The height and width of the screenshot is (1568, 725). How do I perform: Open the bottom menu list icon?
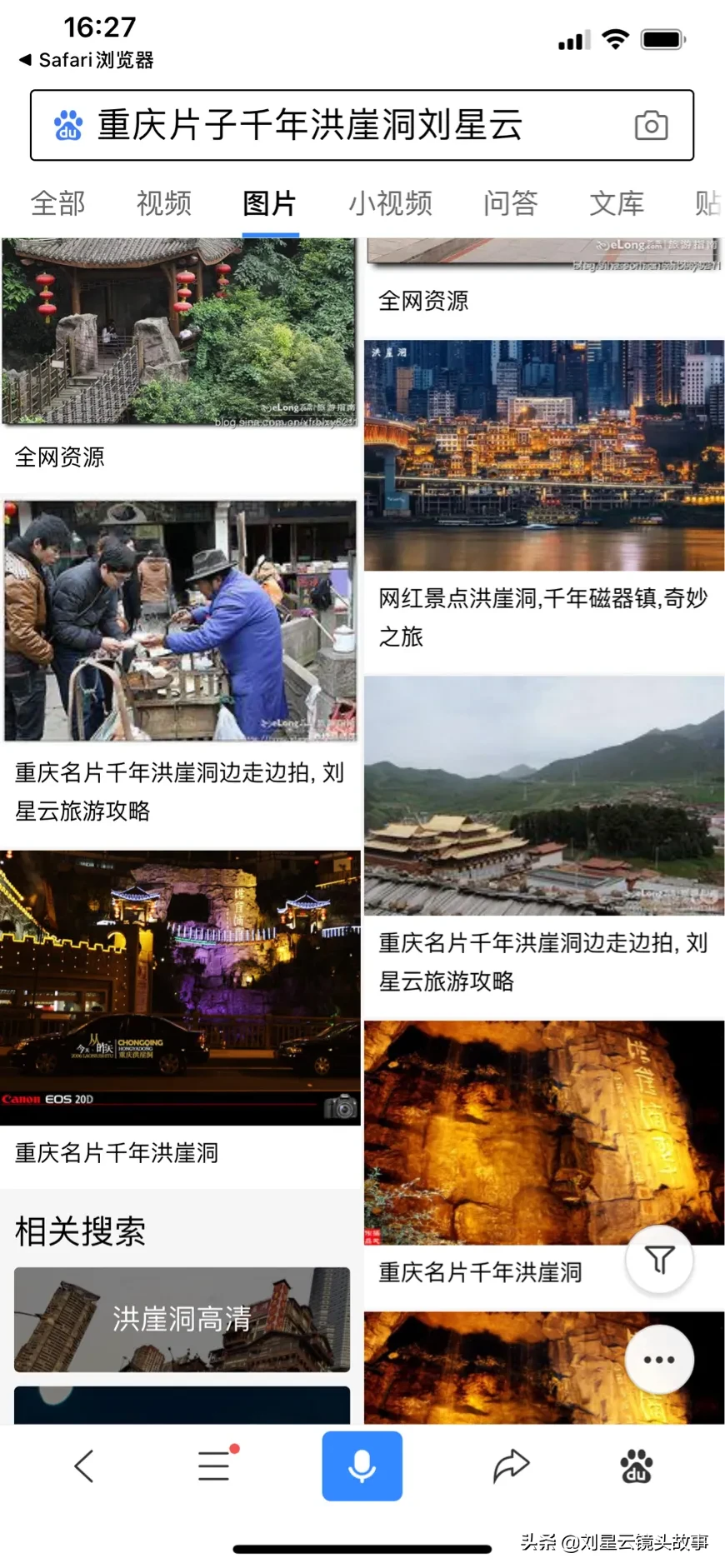[x=215, y=1466]
